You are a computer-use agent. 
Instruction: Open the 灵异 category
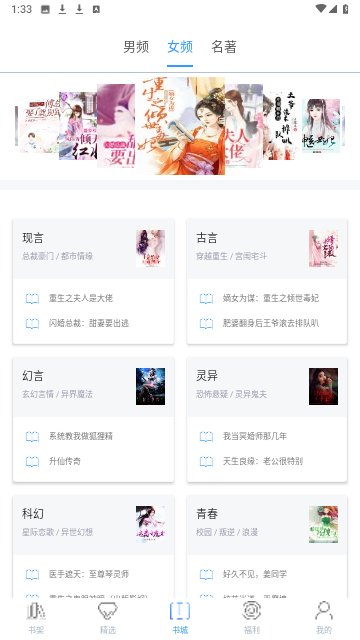[267, 387]
